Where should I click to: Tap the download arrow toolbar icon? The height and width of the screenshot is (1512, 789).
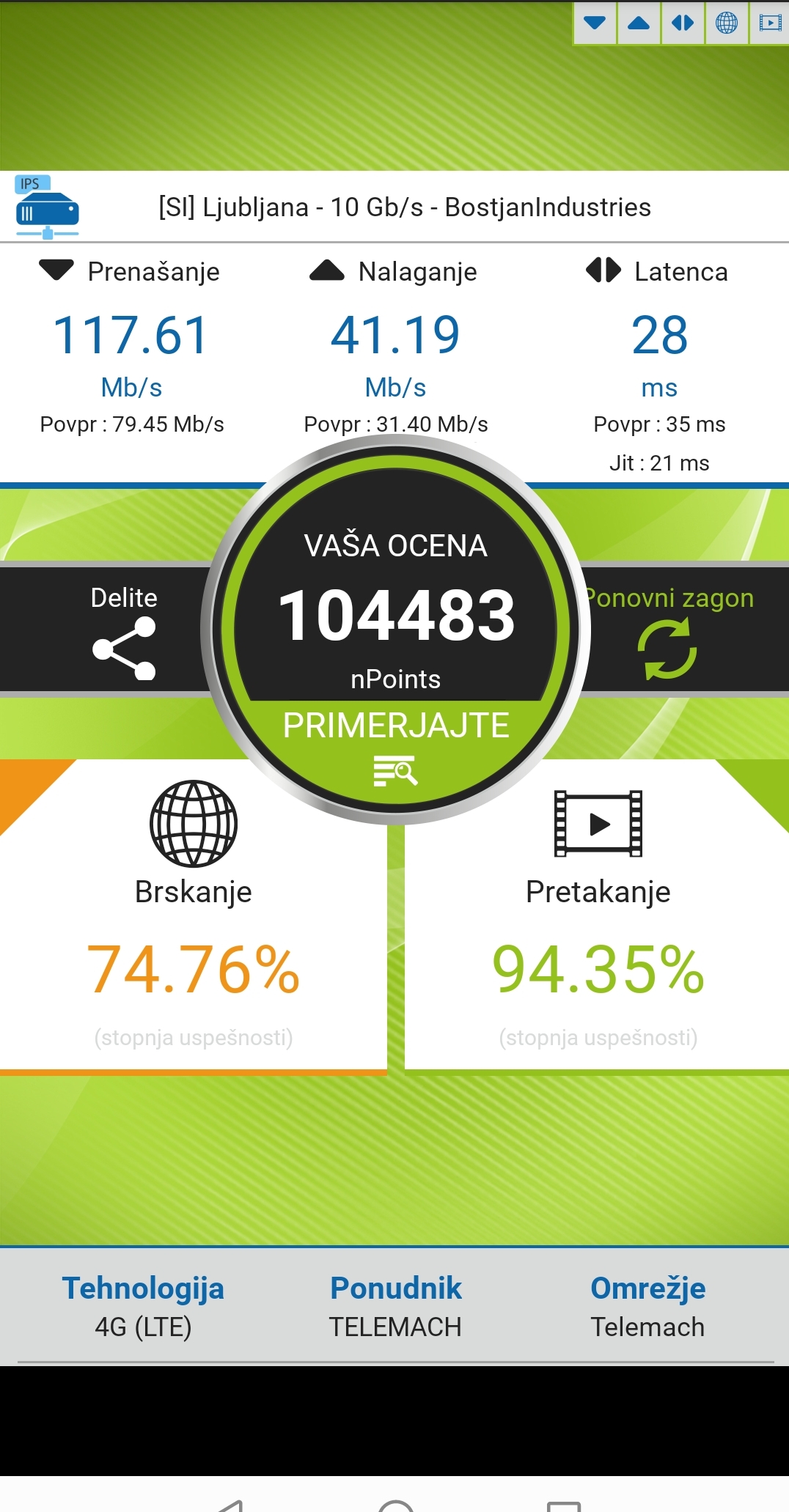coord(595,23)
